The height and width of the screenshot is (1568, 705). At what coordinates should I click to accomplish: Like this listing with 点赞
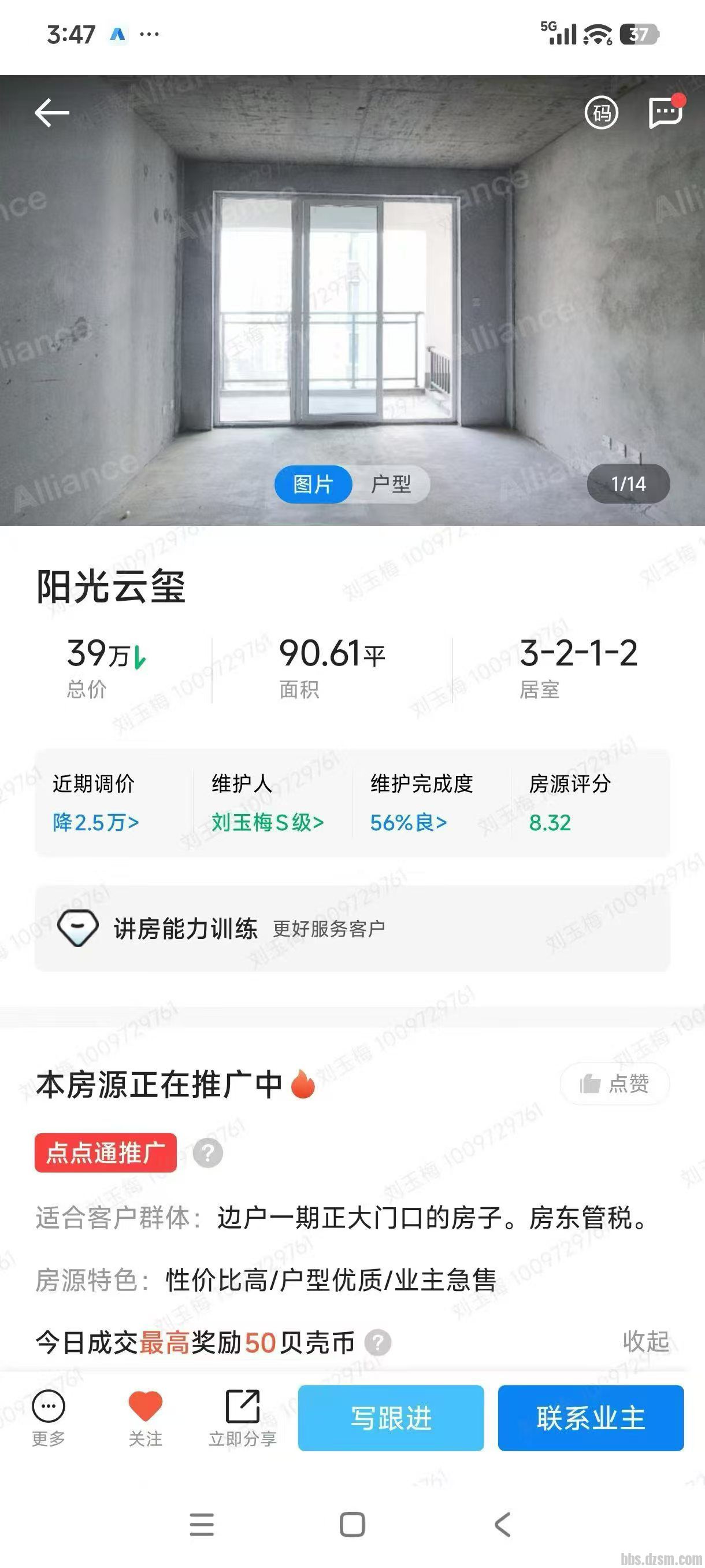[614, 1083]
